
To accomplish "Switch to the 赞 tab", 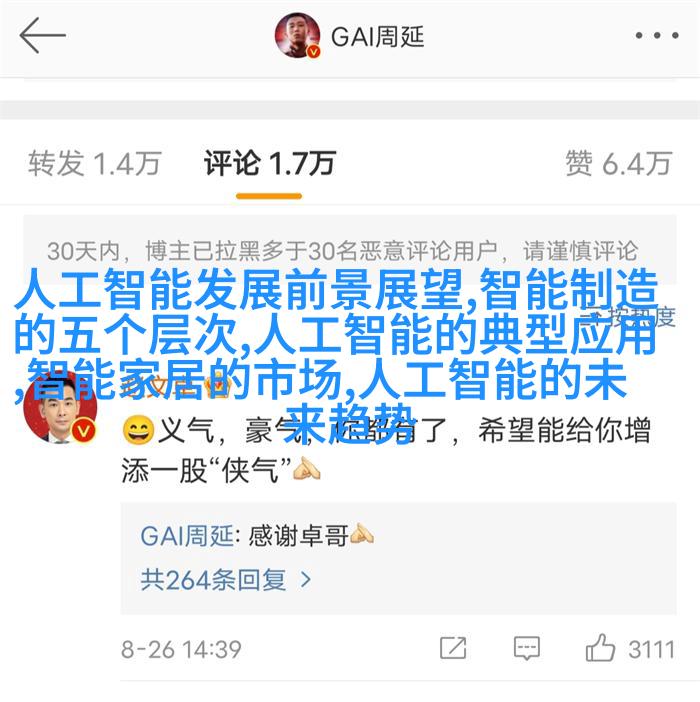I will click(617, 163).
